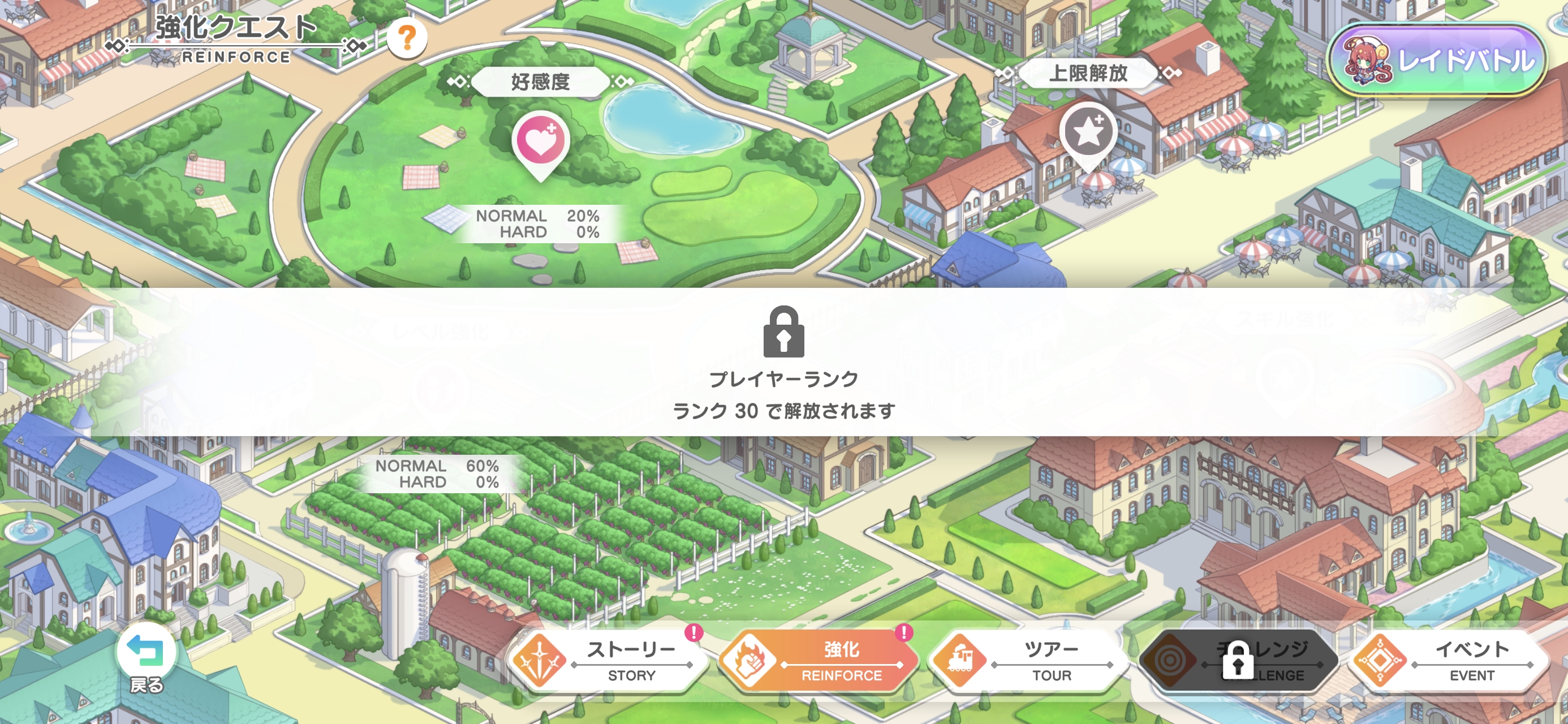
Task: Tap the locked チャレンジ CHALLENGE tab
Action: [1238, 661]
